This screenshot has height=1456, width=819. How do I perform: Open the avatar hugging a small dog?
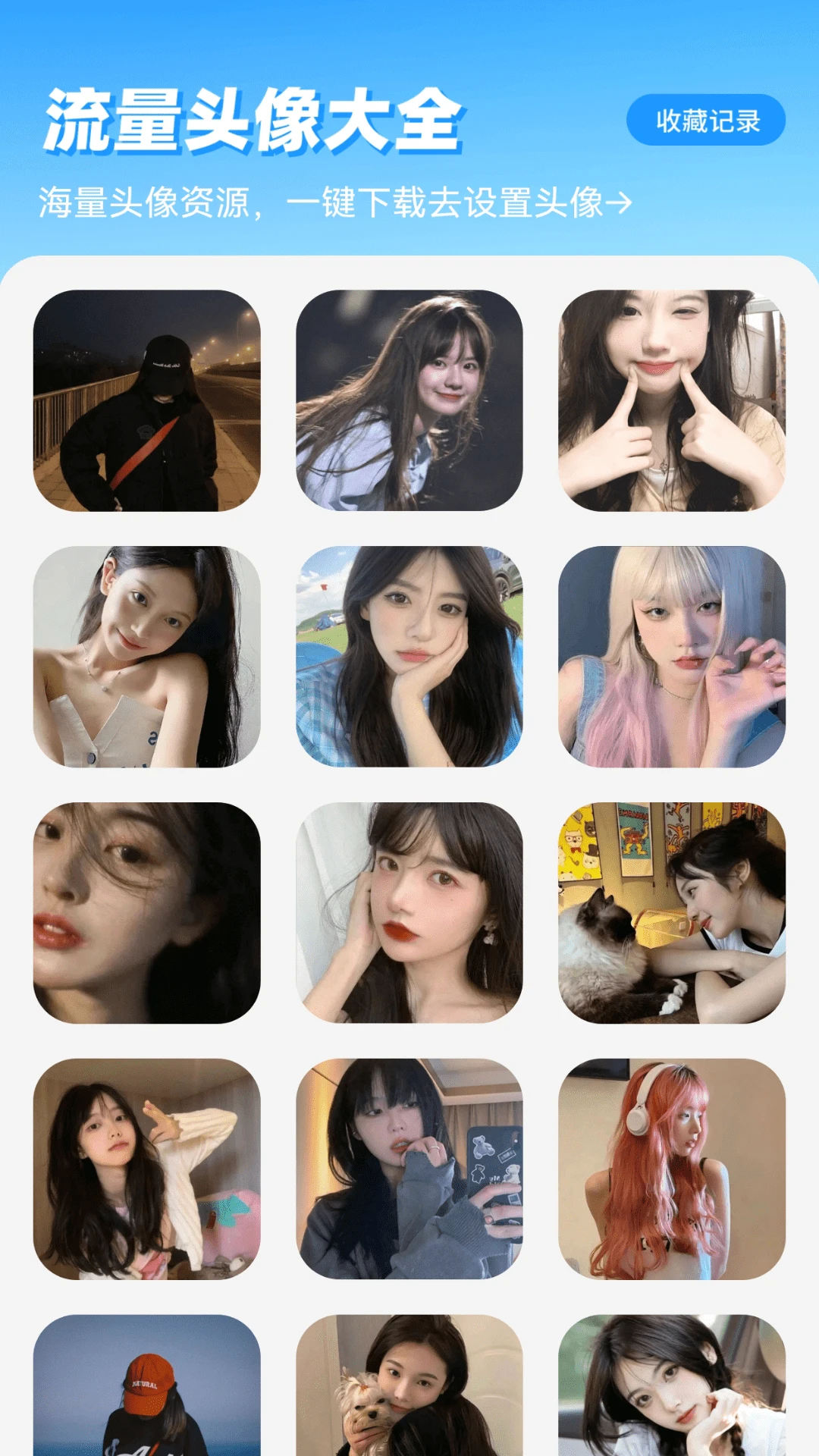tap(409, 1386)
